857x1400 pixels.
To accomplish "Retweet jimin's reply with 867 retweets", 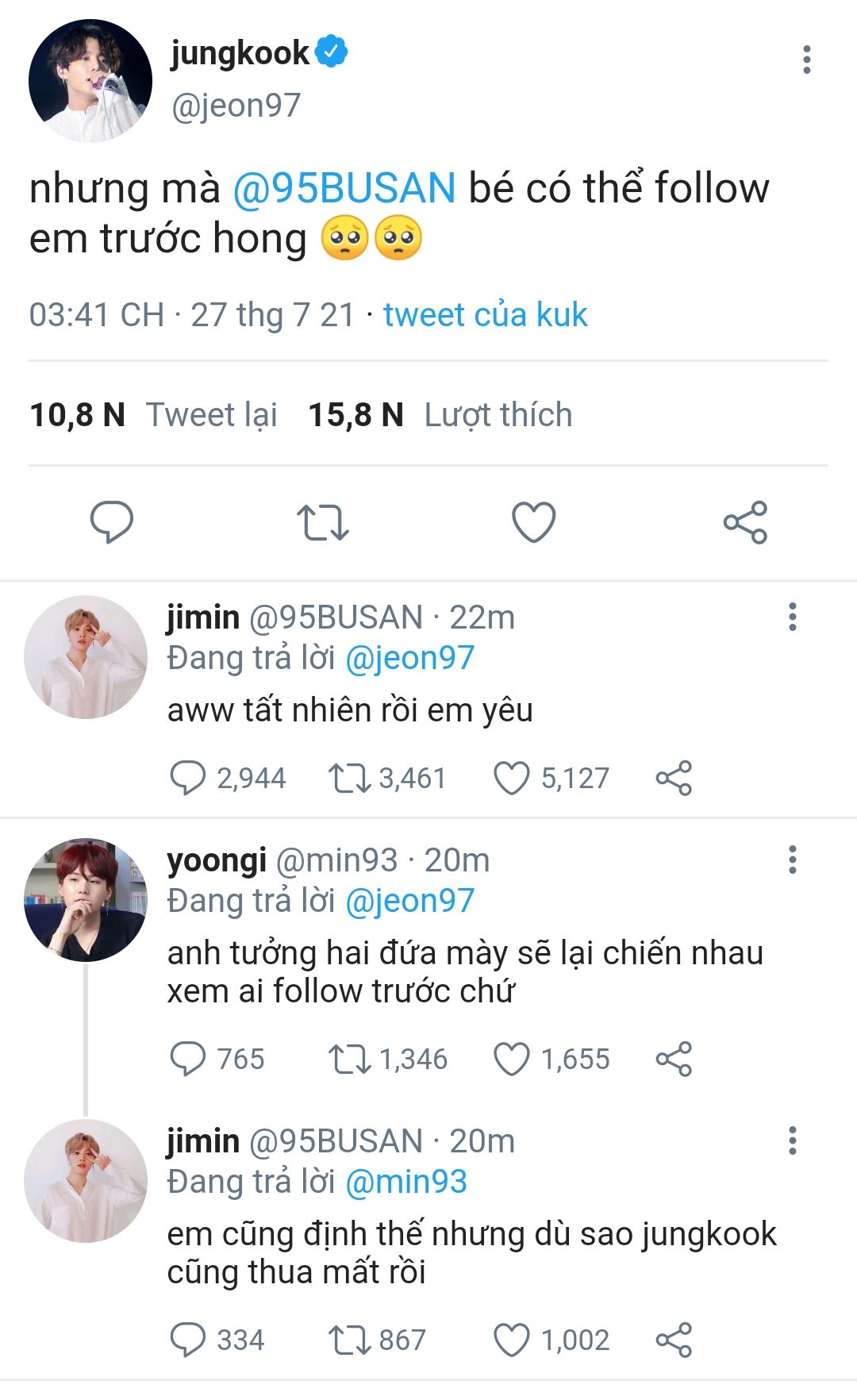I will pos(349,1340).
